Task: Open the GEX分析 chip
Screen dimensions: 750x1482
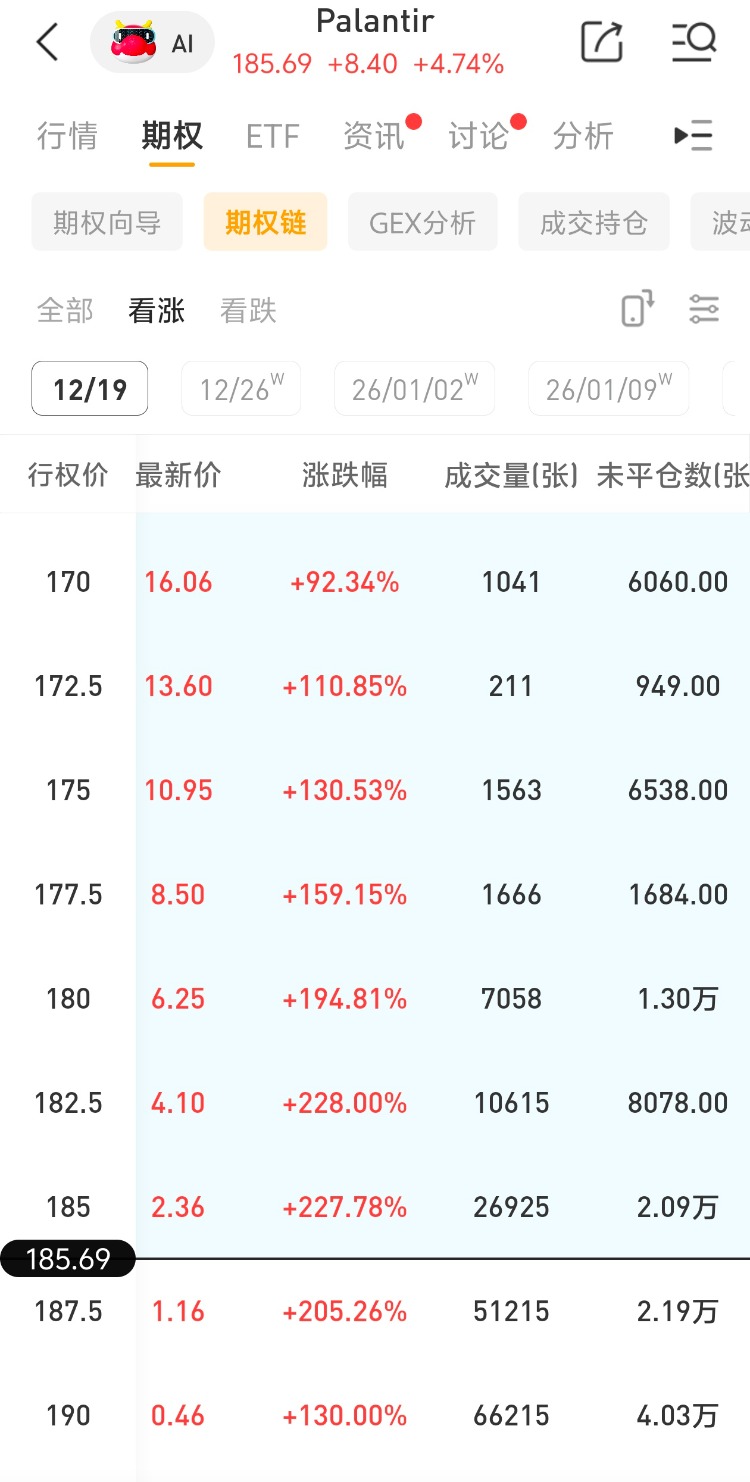Action: 422,222
